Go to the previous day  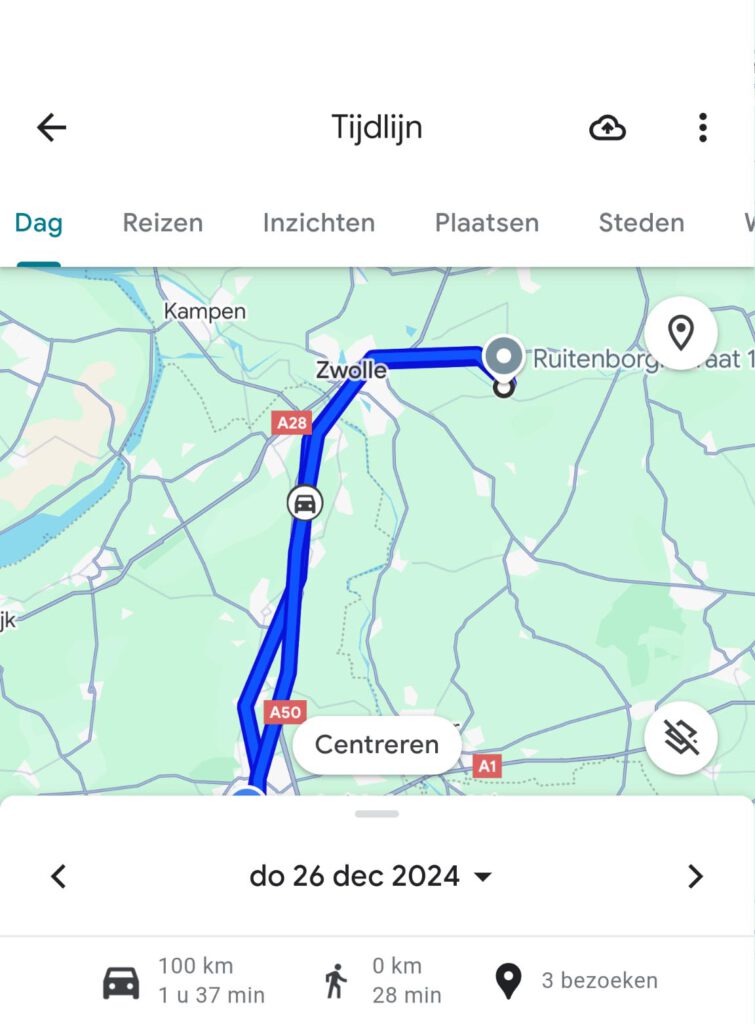click(59, 877)
